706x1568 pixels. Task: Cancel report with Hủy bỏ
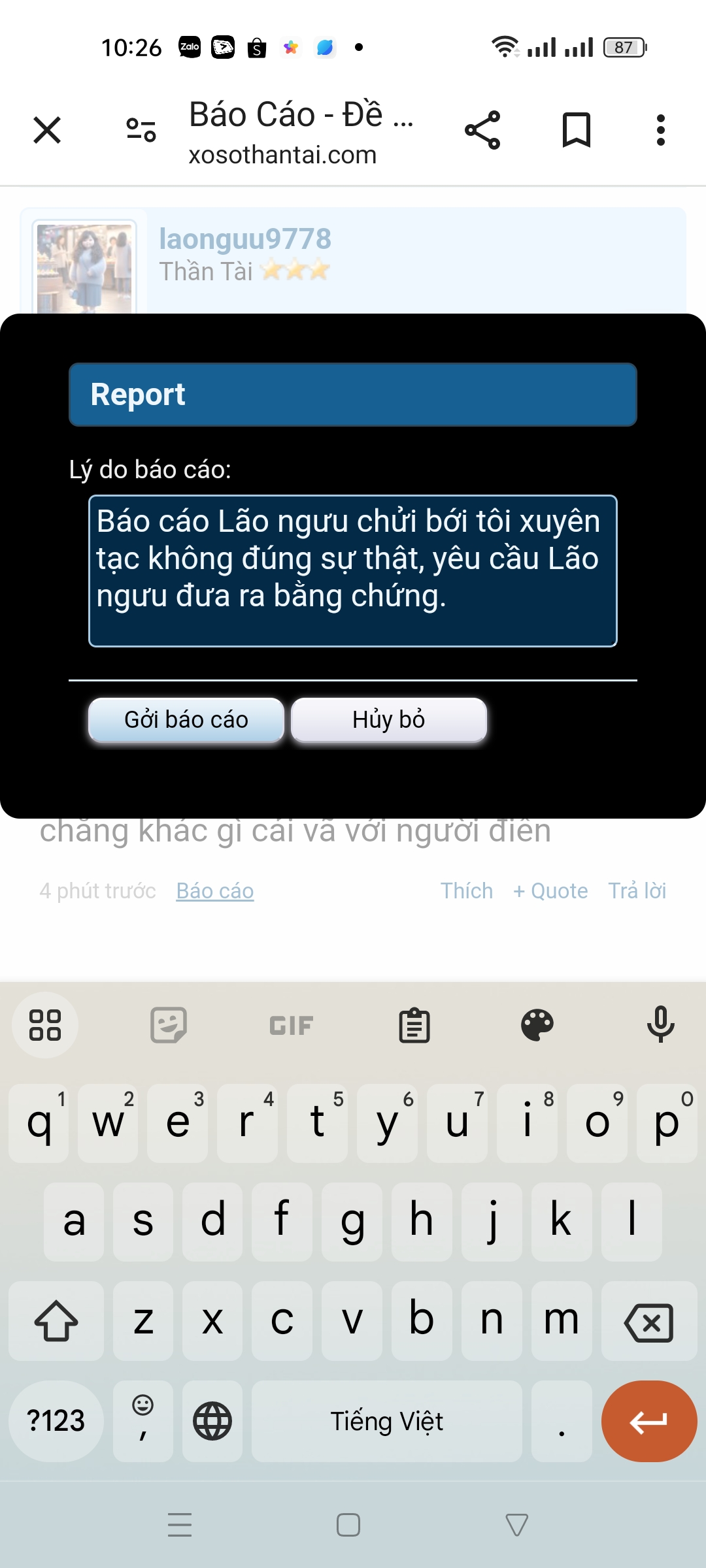click(389, 720)
